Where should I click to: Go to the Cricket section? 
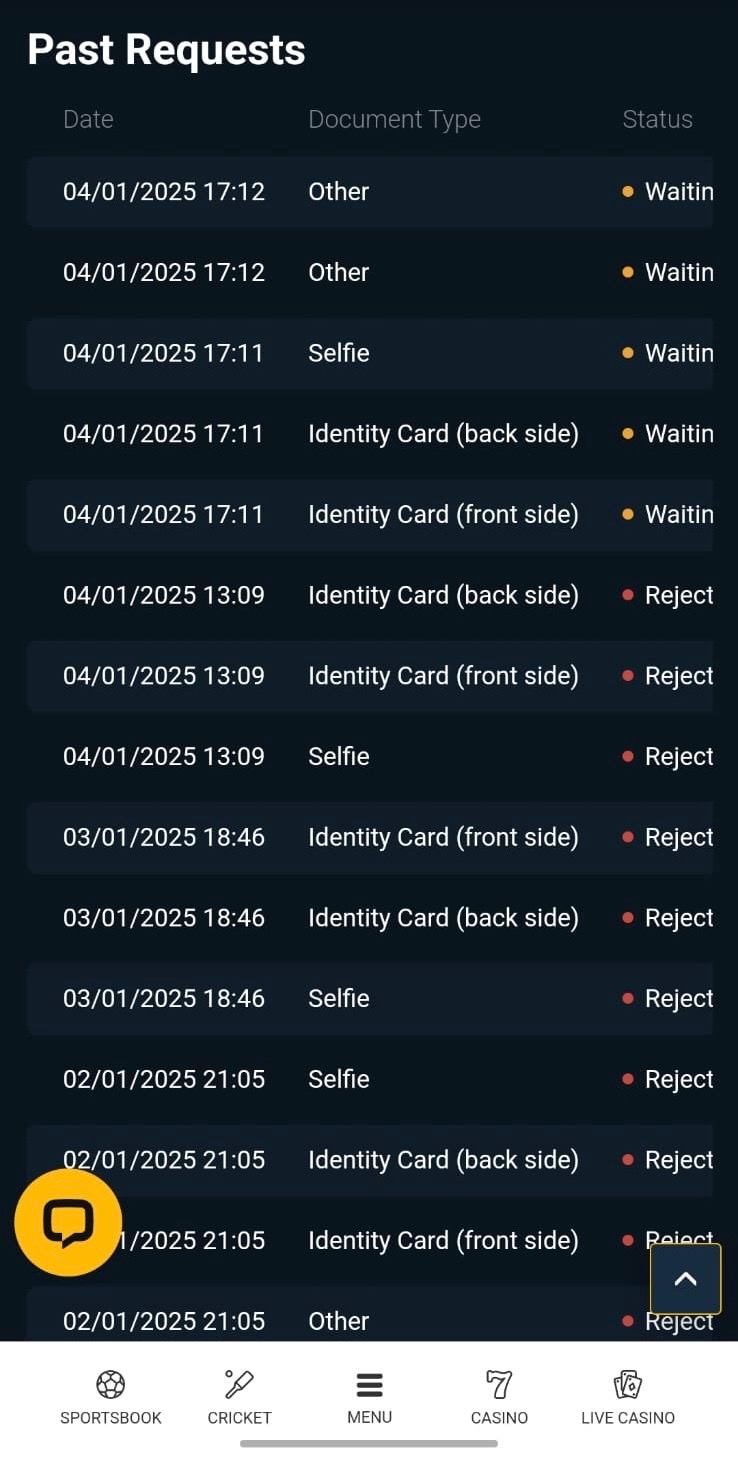point(239,1397)
